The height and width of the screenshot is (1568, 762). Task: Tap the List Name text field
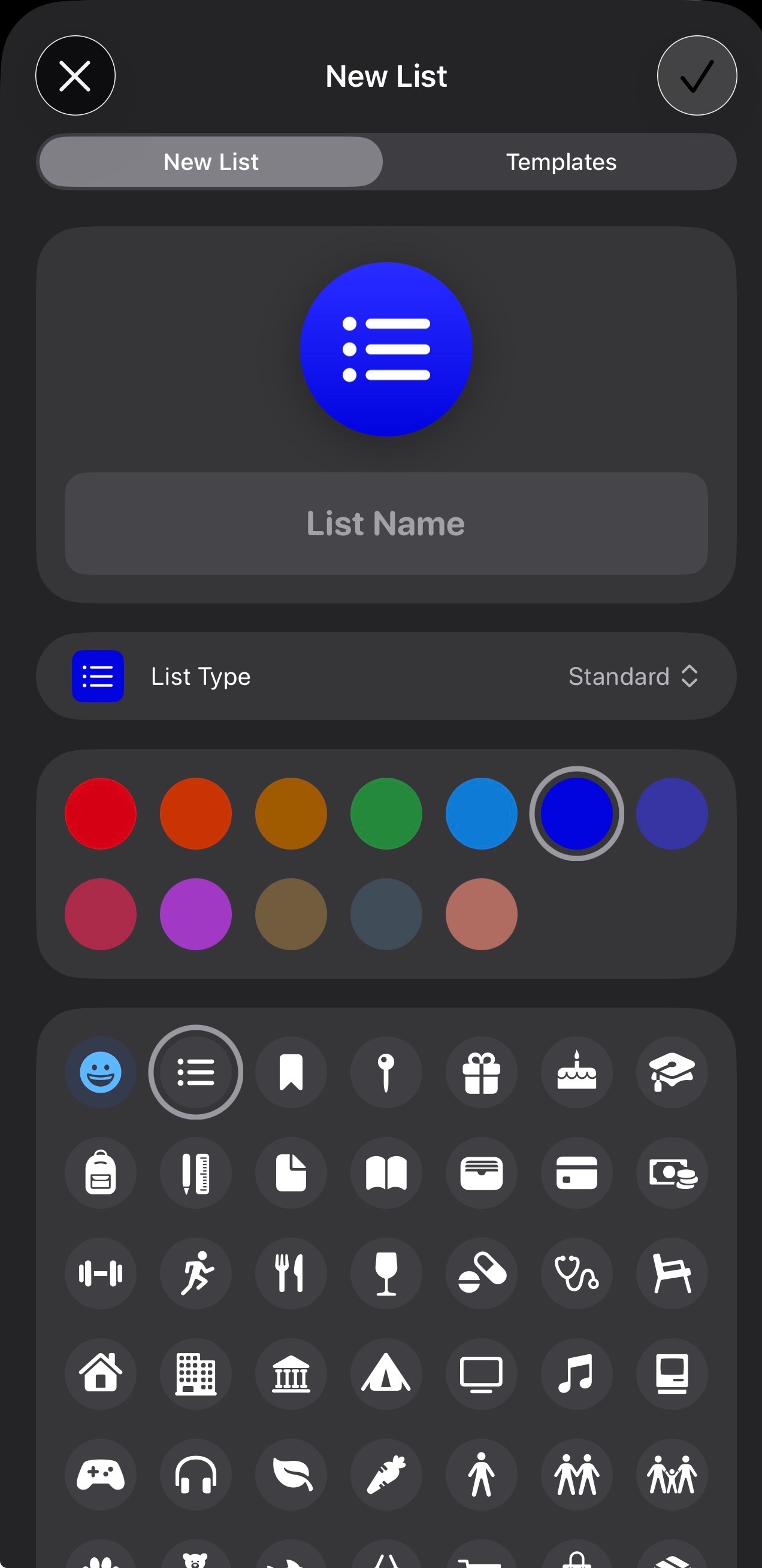coord(386,523)
